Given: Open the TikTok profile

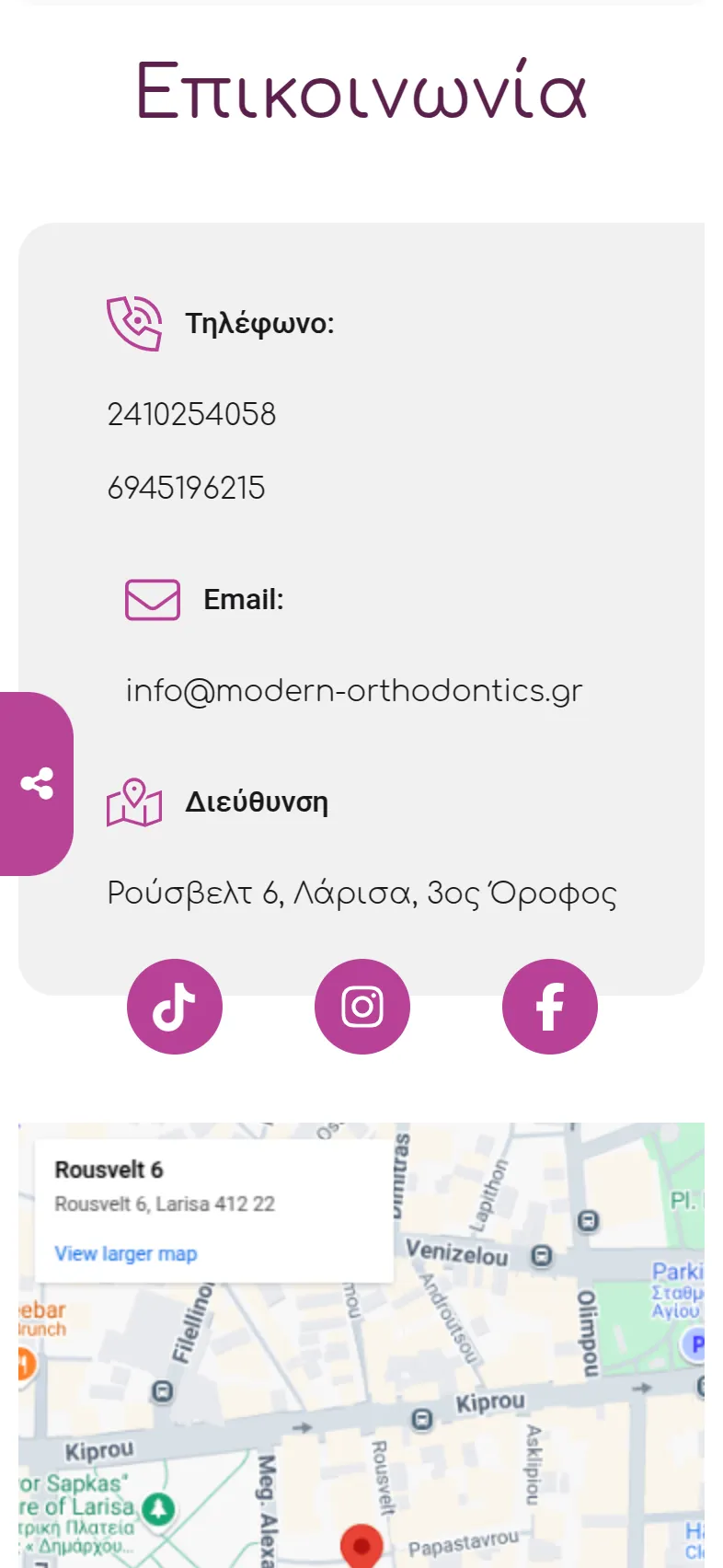Looking at the screenshot, I should pos(175,1007).
